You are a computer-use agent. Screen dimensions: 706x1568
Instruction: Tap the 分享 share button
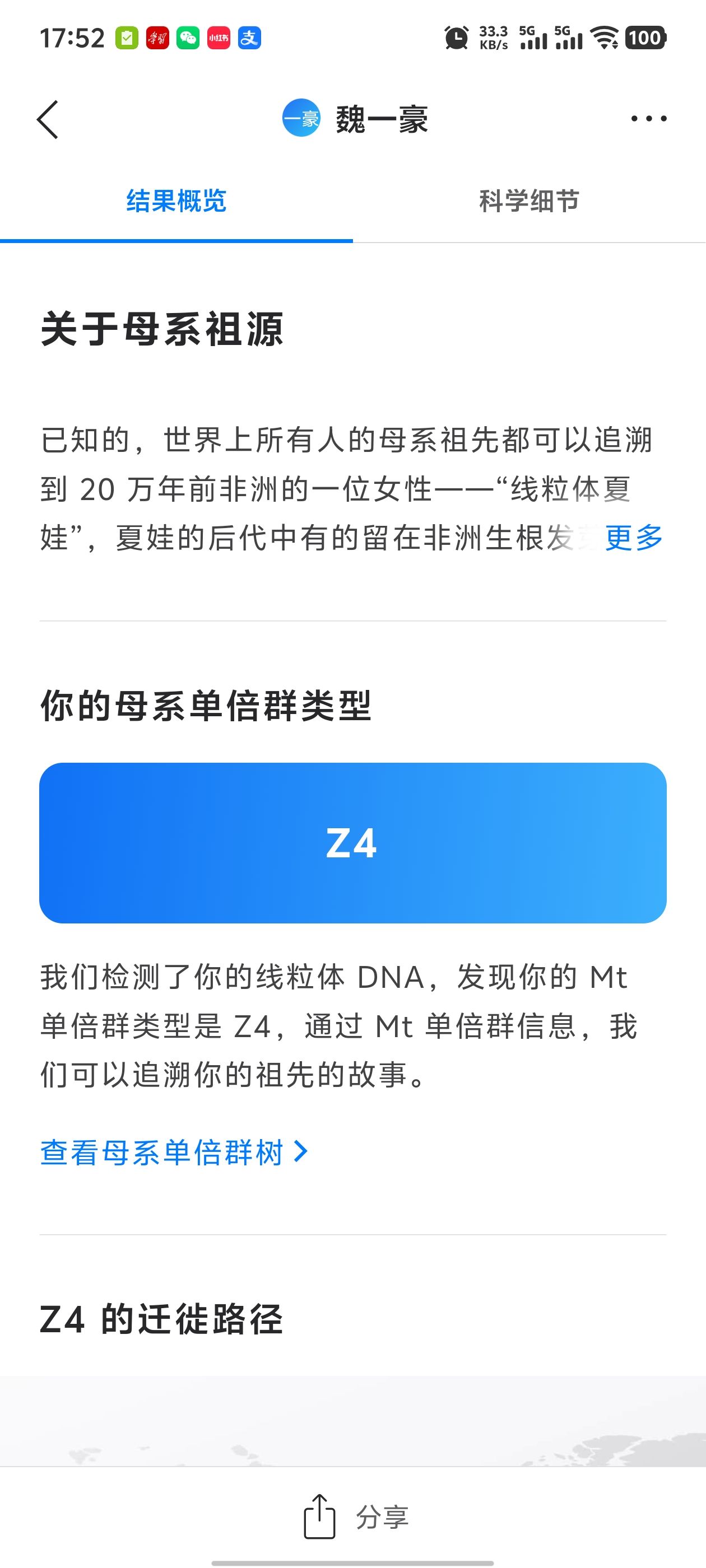click(355, 1518)
